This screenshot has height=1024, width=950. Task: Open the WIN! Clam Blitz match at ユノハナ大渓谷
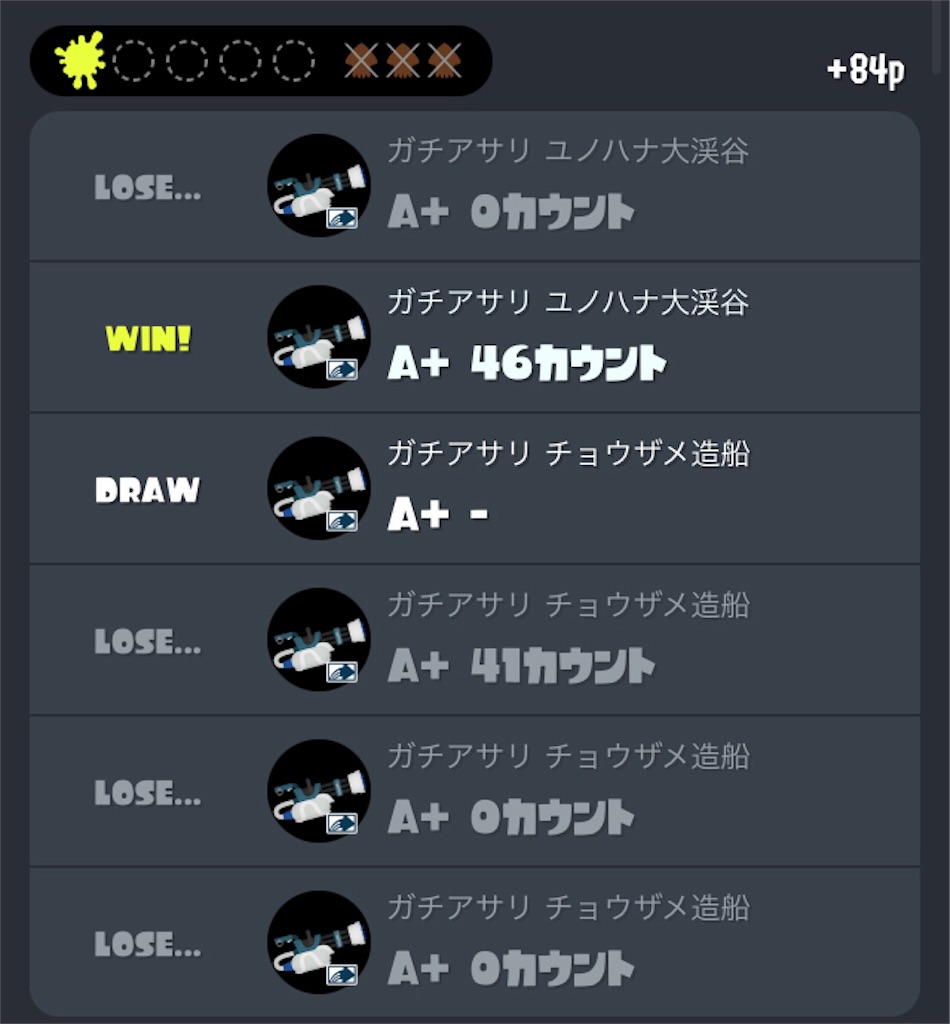click(475, 337)
